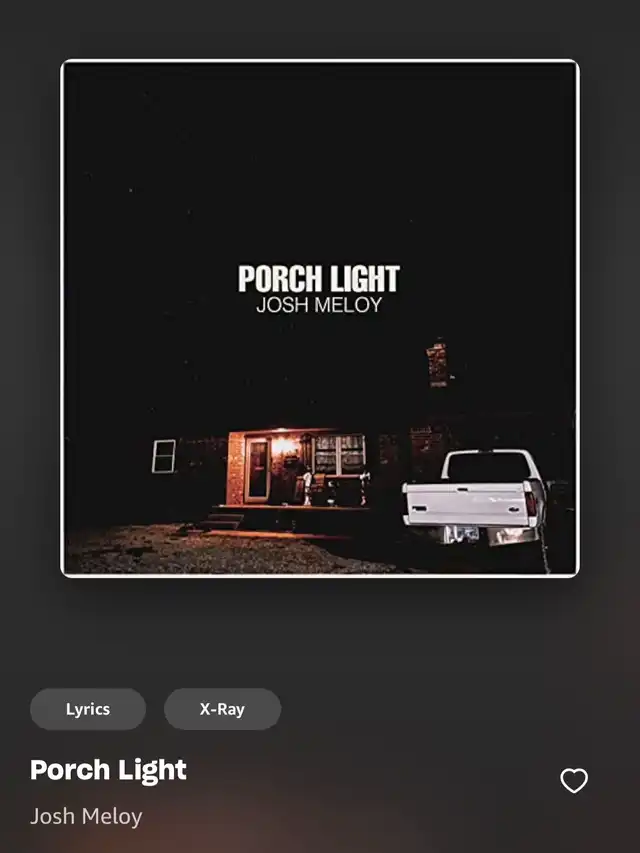Image resolution: width=640 pixels, height=853 pixels.
Task: Like the song Porch Light
Action: click(x=574, y=781)
